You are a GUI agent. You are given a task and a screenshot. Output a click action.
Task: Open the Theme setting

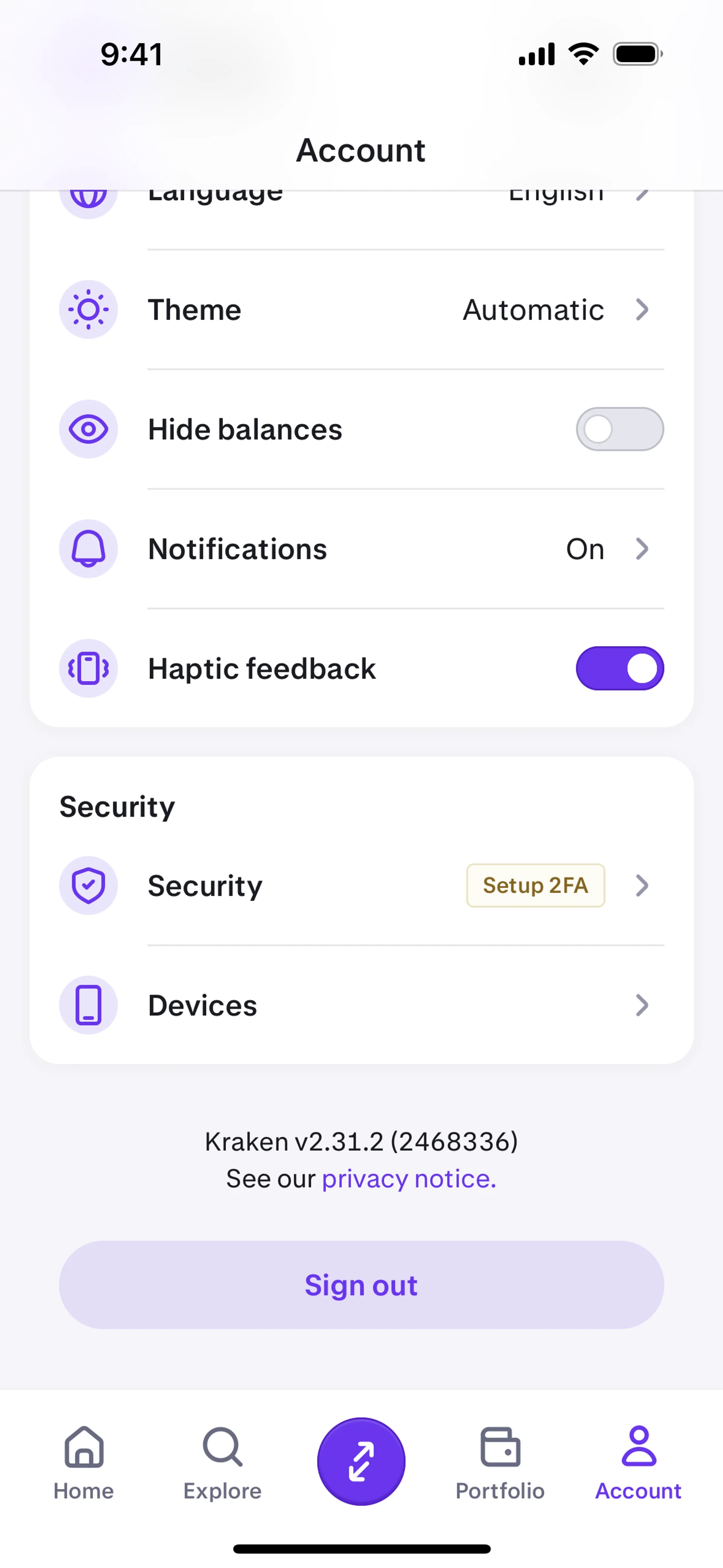pyautogui.click(x=361, y=310)
